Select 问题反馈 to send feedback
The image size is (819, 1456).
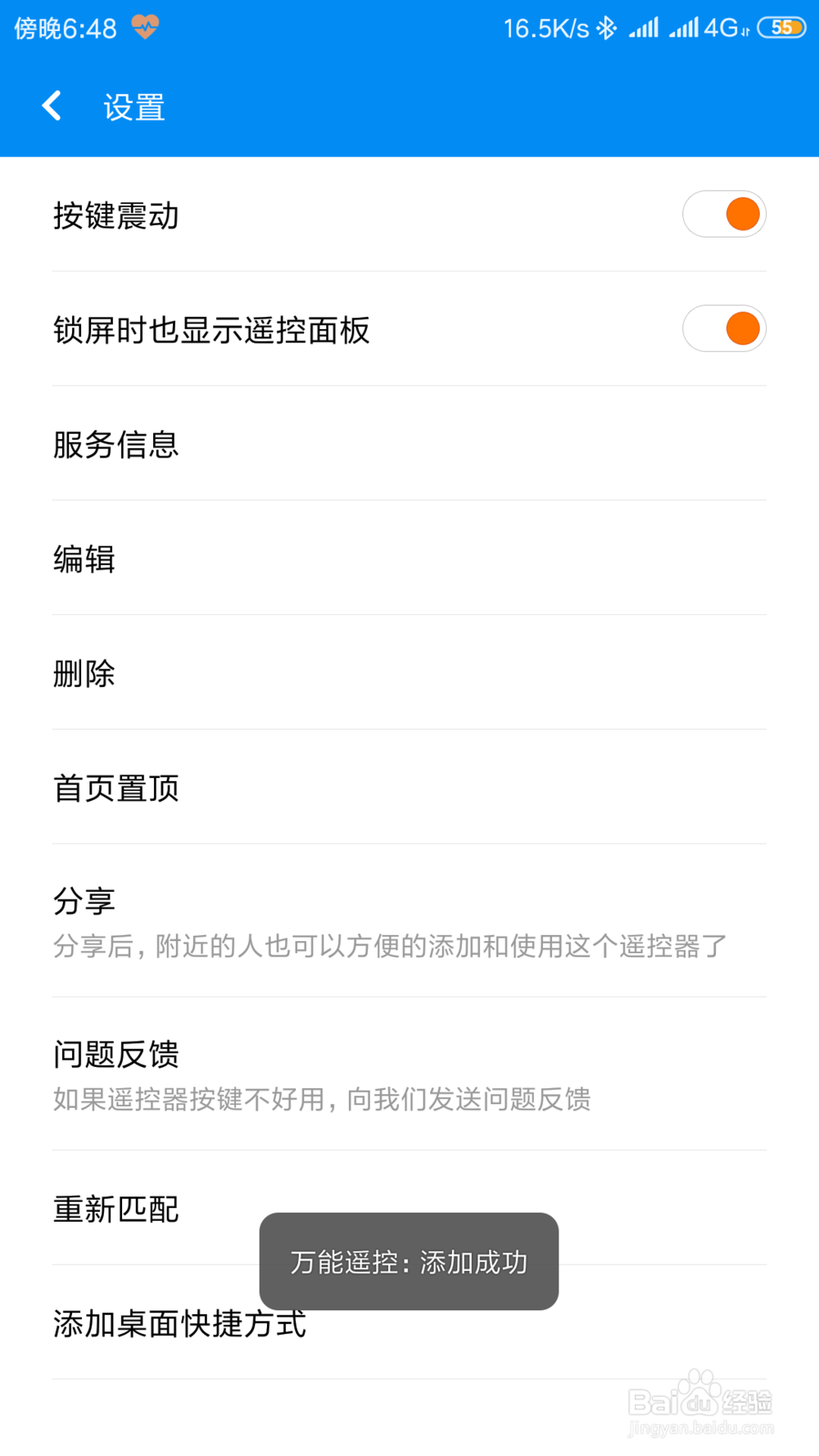click(x=117, y=1055)
